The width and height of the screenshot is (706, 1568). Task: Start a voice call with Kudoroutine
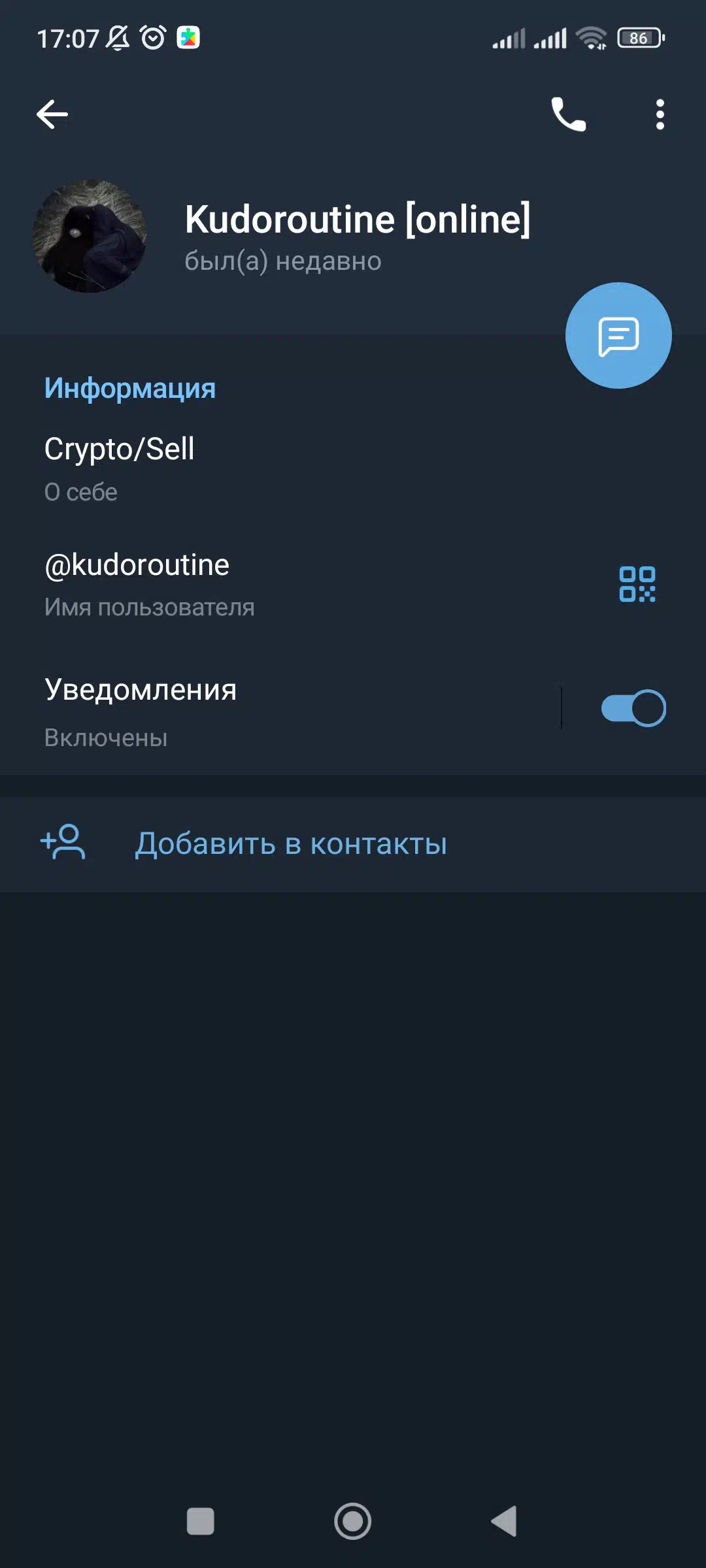[x=569, y=115]
